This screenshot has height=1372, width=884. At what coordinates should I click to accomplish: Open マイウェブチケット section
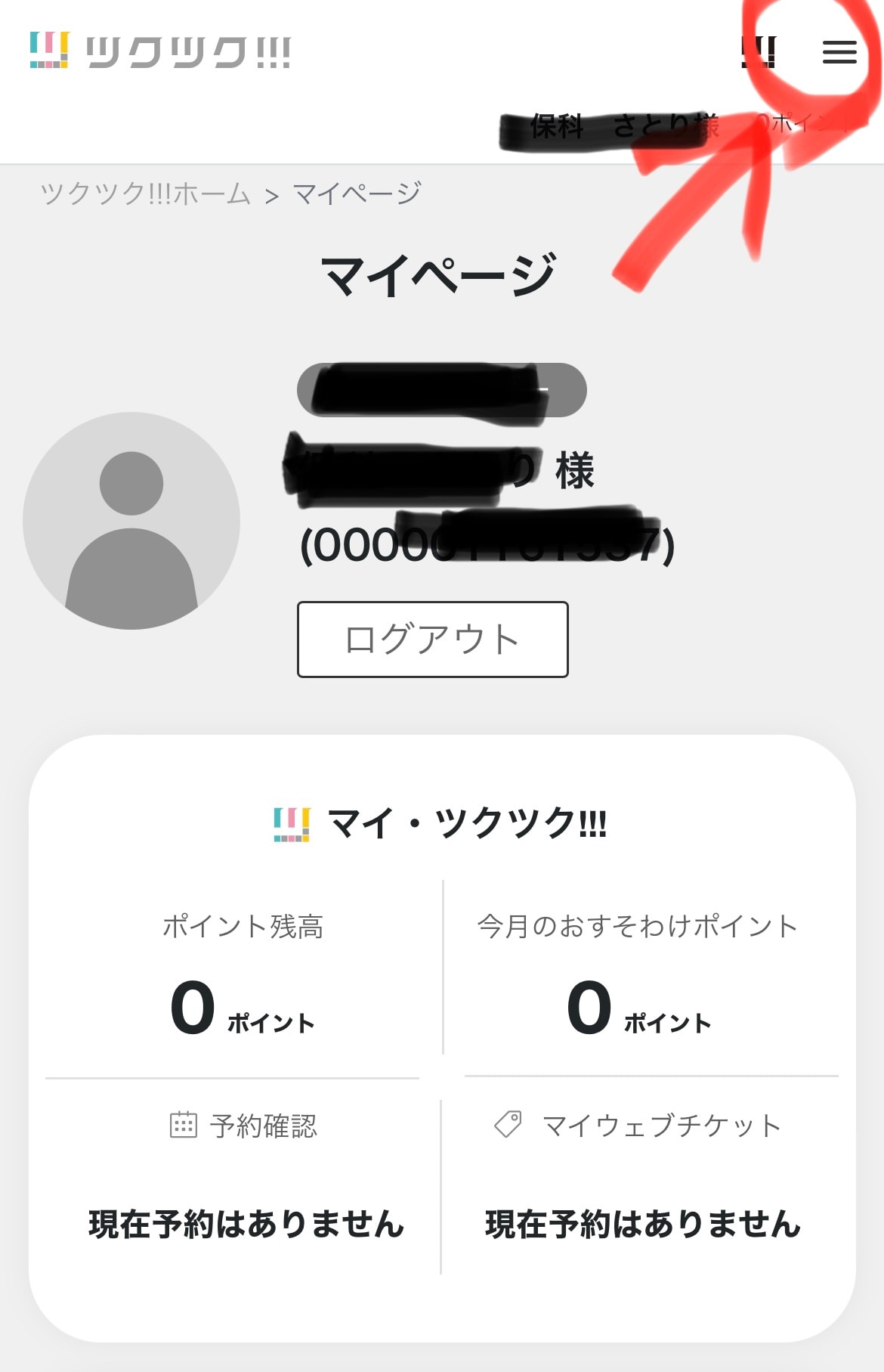point(638,1126)
